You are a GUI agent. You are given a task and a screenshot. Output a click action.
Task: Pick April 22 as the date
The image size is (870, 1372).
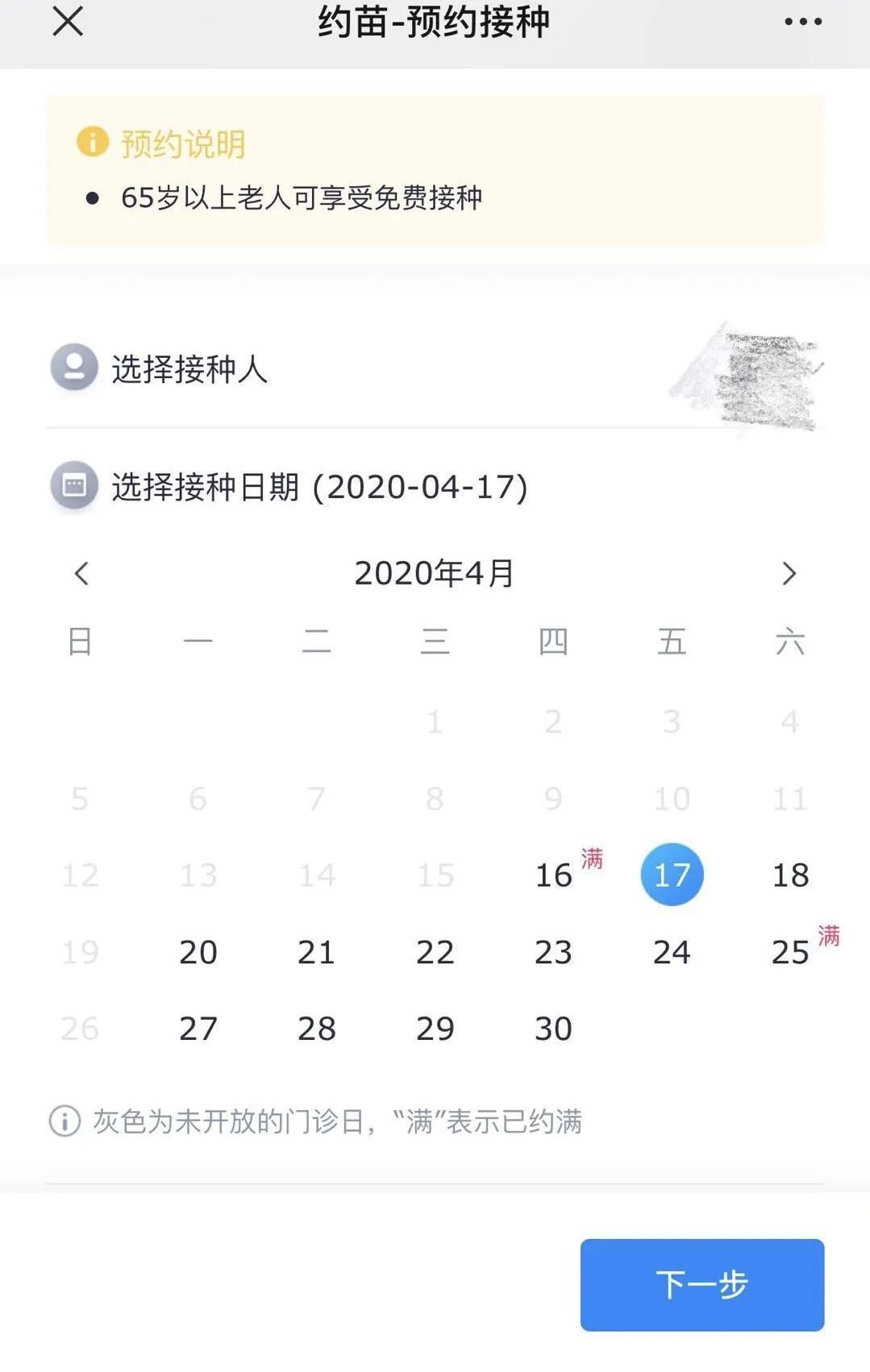pos(435,952)
